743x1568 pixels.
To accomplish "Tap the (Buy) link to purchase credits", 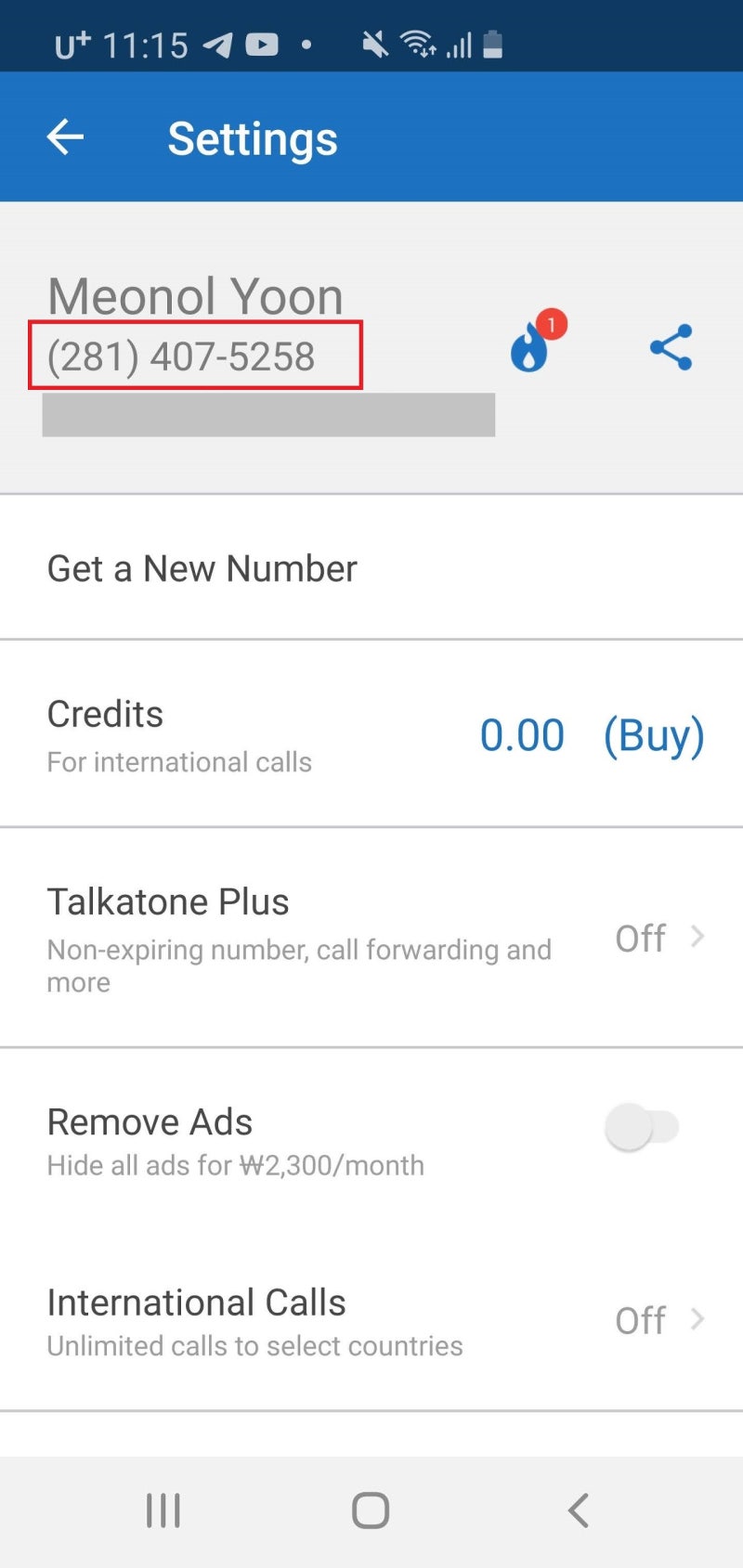I will 653,735.
